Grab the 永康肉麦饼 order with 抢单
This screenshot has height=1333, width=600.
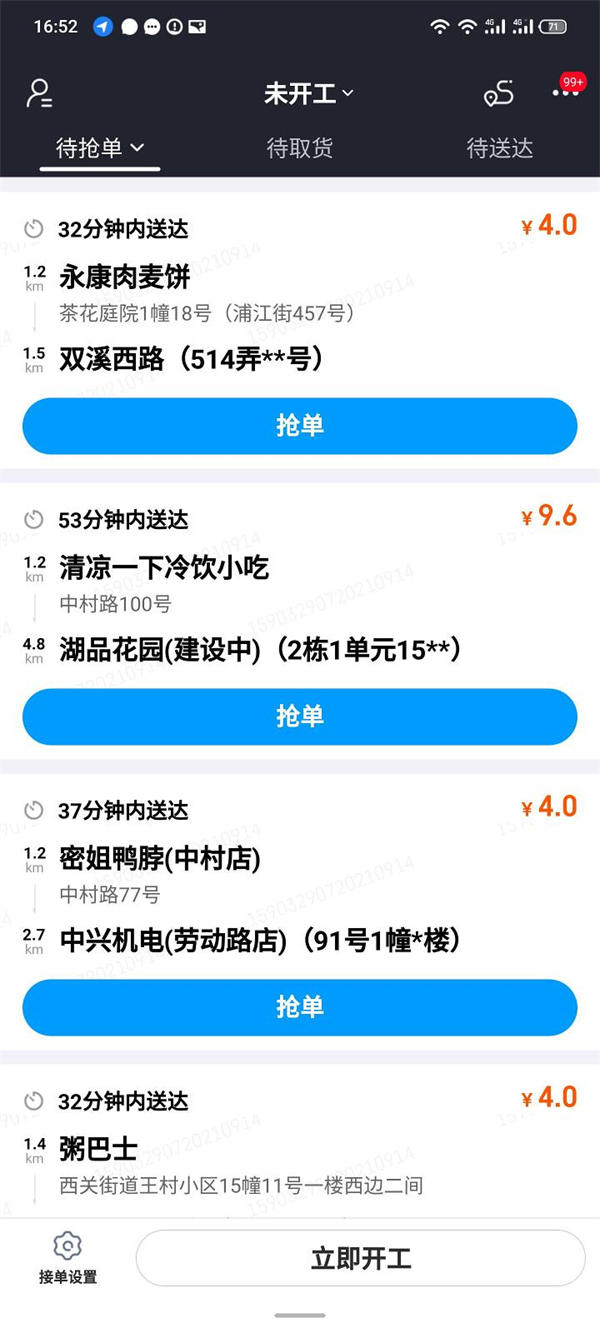click(x=300, y=426)
